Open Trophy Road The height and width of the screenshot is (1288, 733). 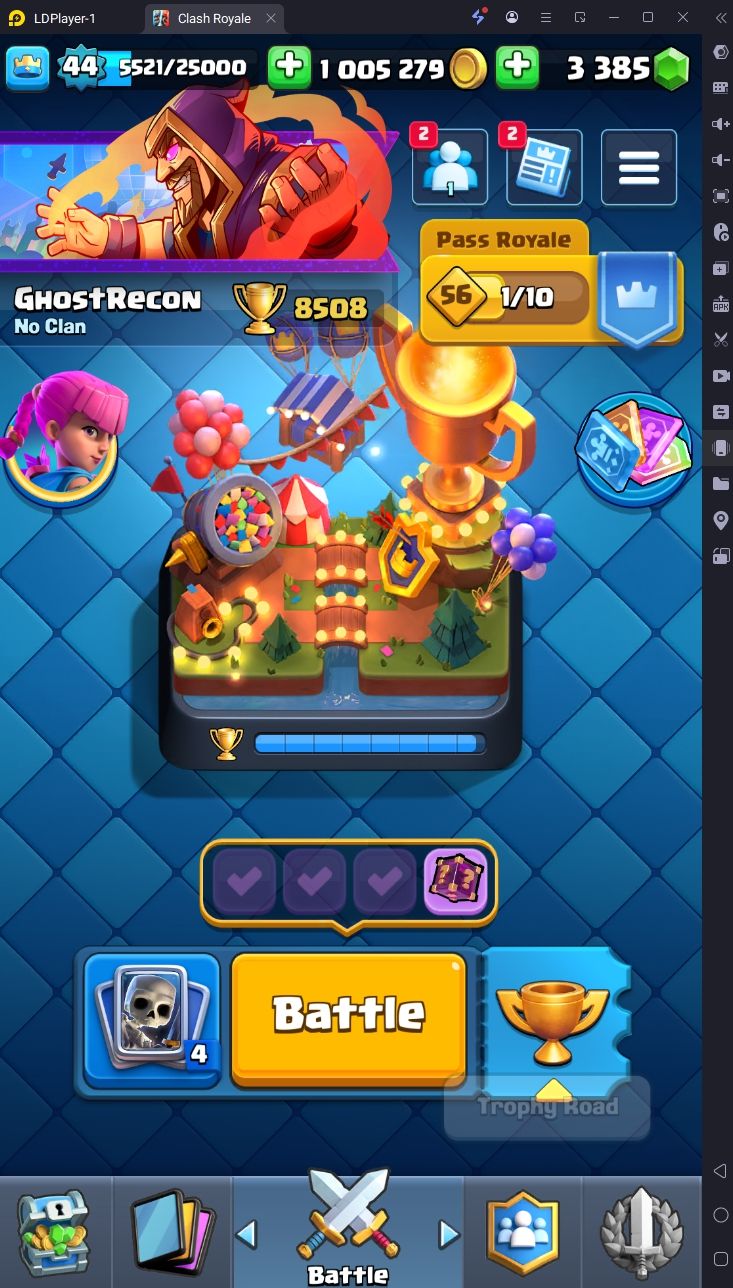coord(555,1020)
